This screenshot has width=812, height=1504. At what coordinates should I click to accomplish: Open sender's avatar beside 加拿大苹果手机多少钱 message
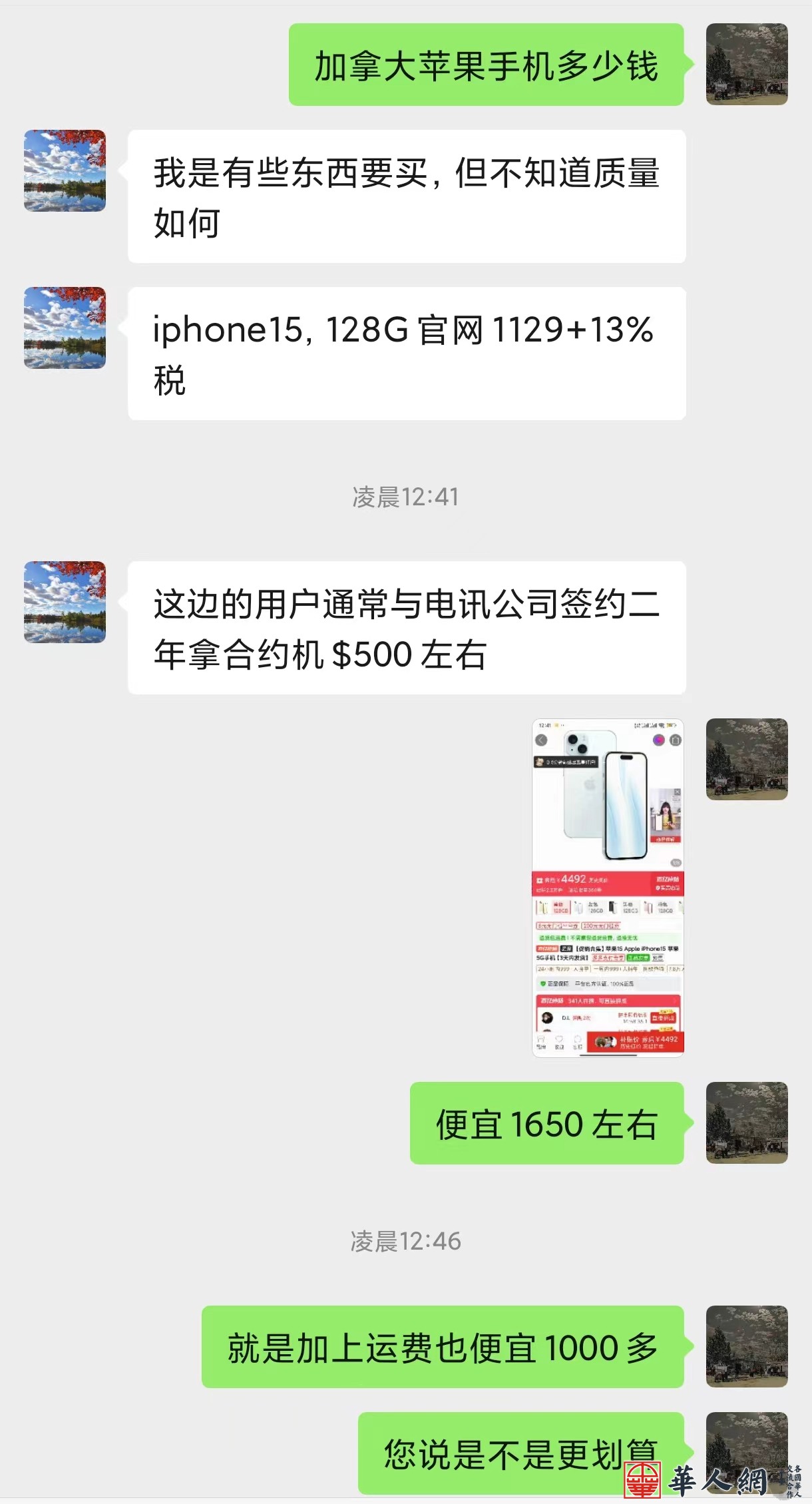(x=746, y=65)
